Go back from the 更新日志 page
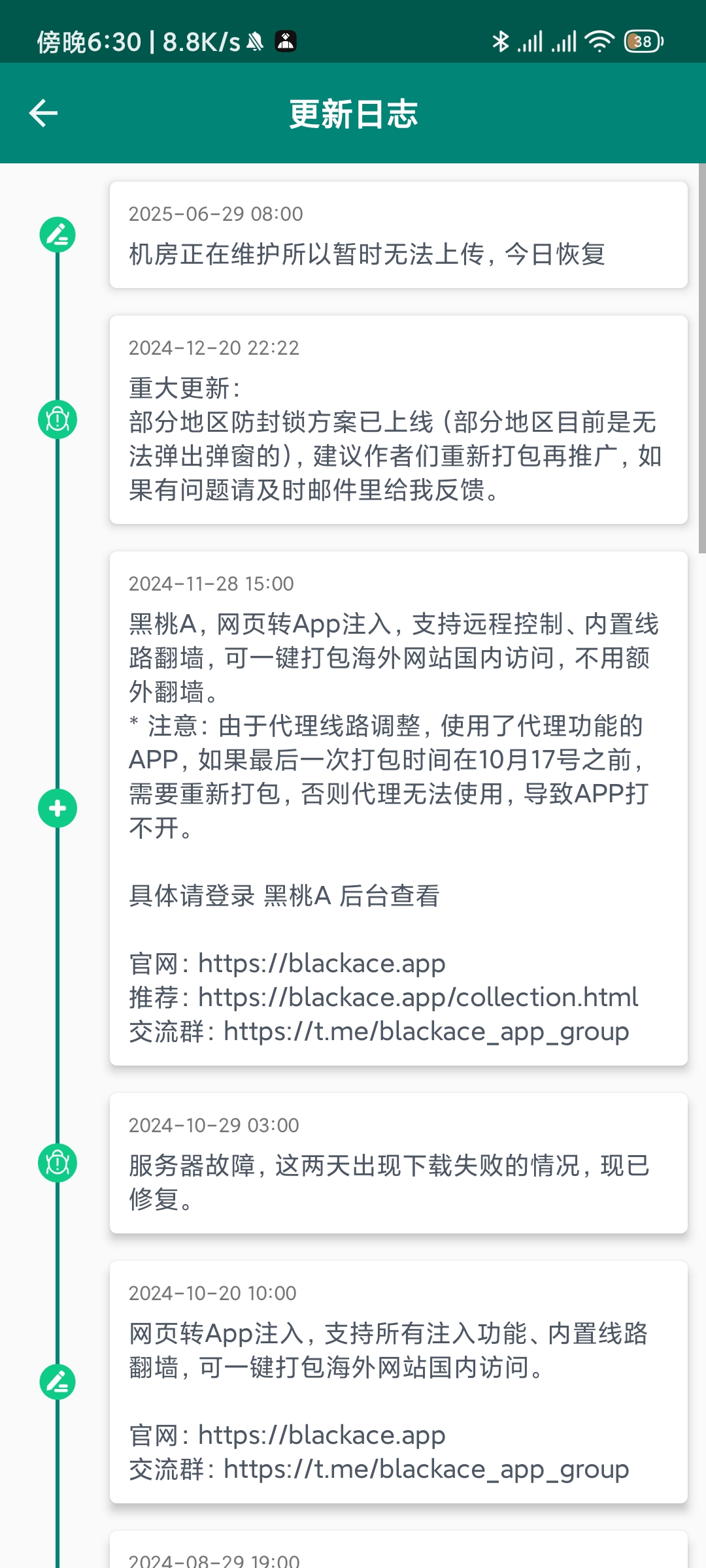Image resolution: width=706 pixels, height=1568 pixels. (x=44, y=113)
